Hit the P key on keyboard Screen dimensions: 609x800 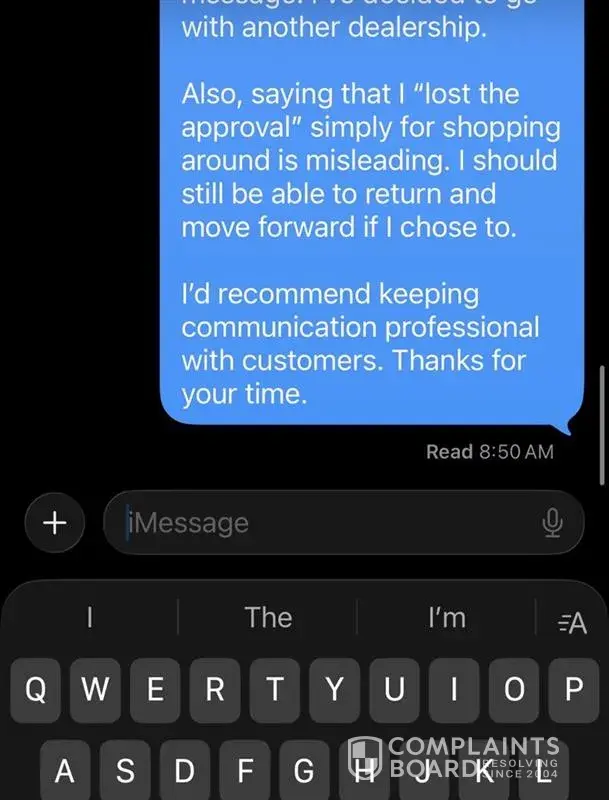pyautogui.click(x=574, y=690)
